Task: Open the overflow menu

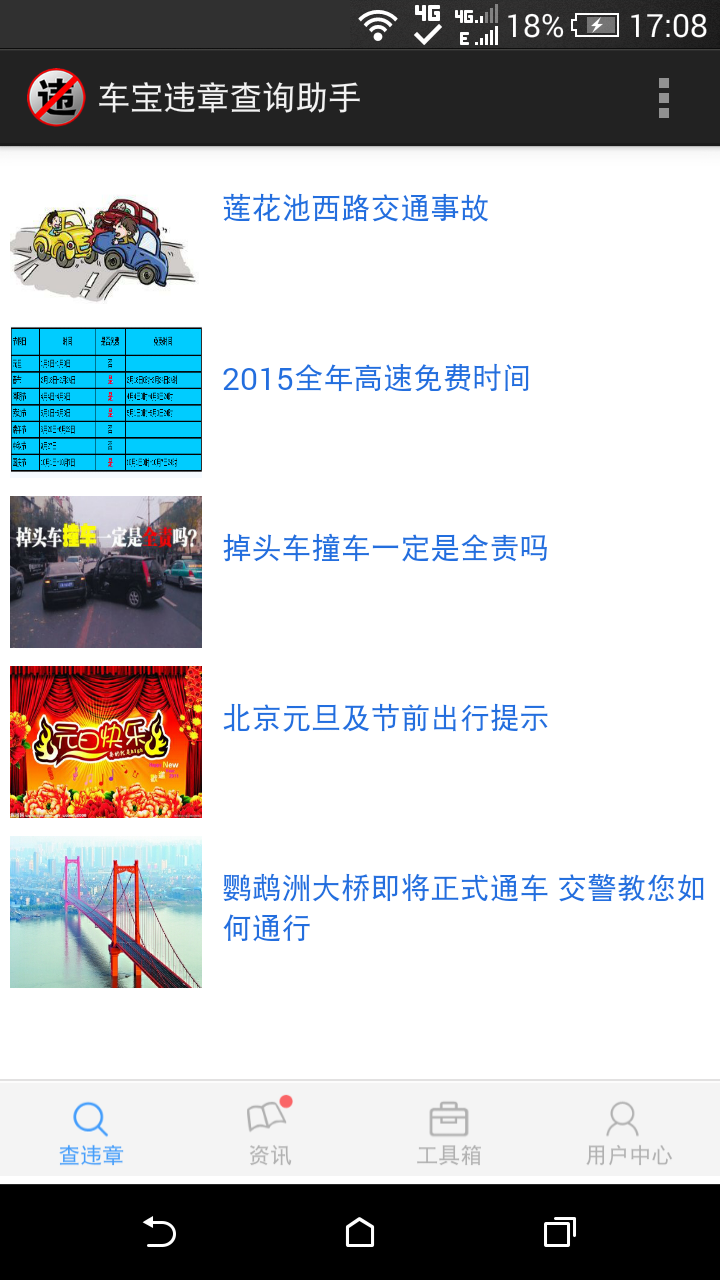Action: click(x=664, y=98)
